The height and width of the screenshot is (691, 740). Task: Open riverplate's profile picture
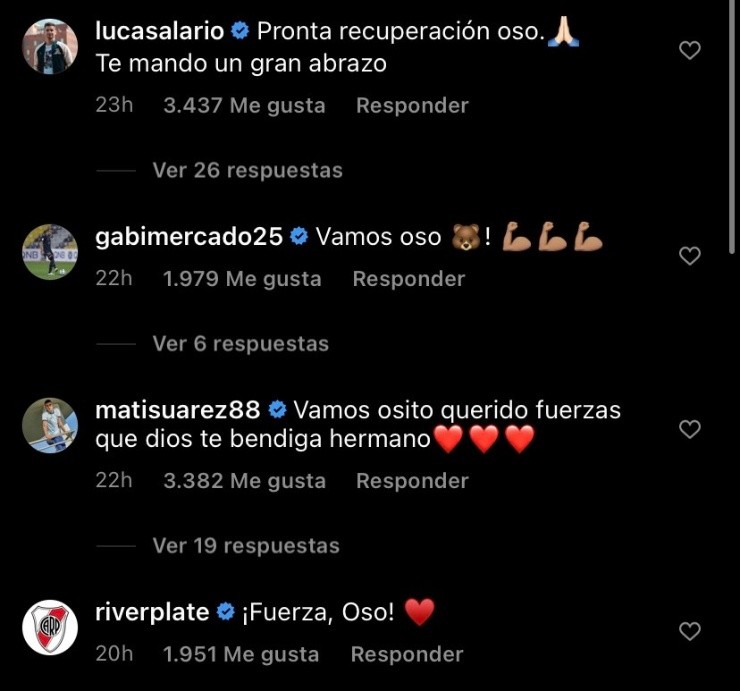[49, 629]
